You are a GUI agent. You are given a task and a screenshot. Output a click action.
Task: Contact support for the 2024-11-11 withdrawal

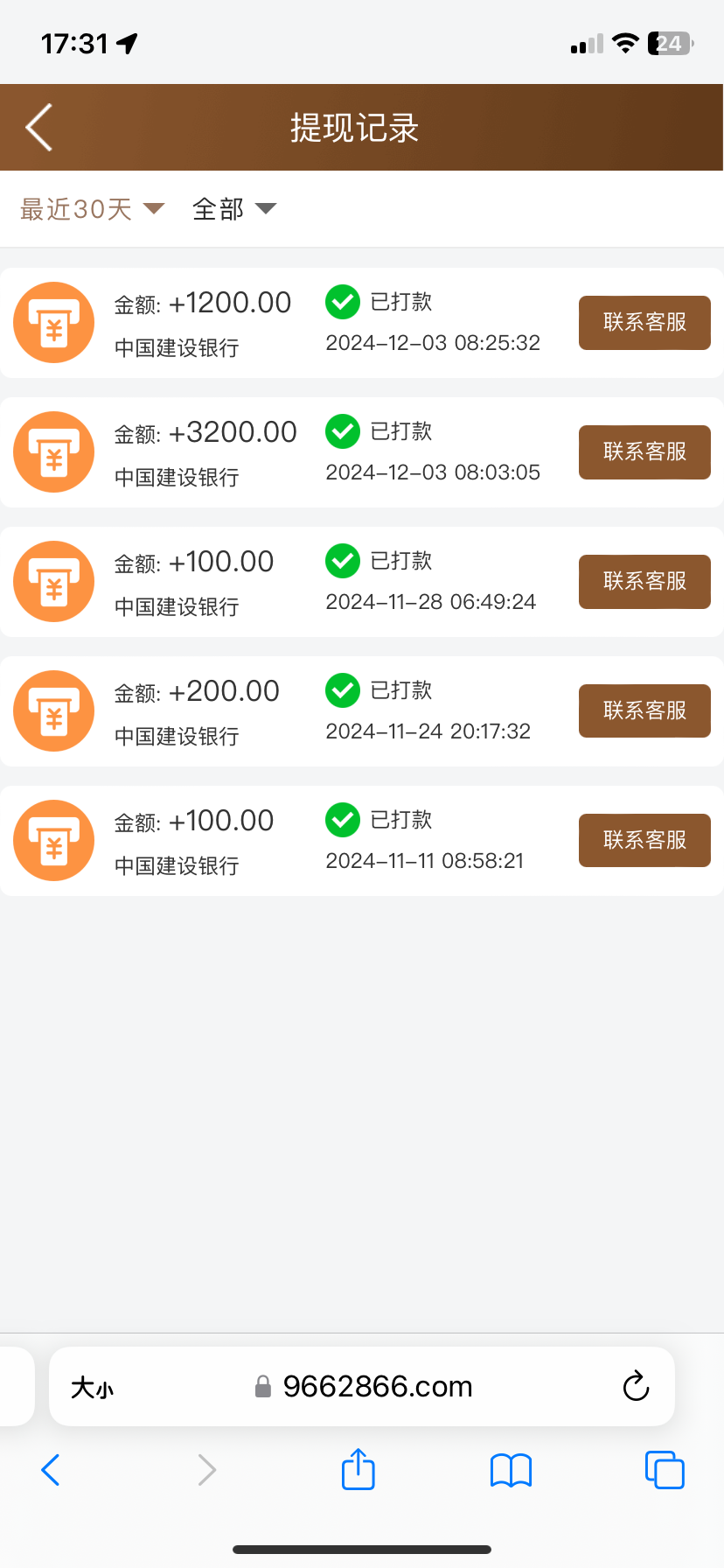644,841
